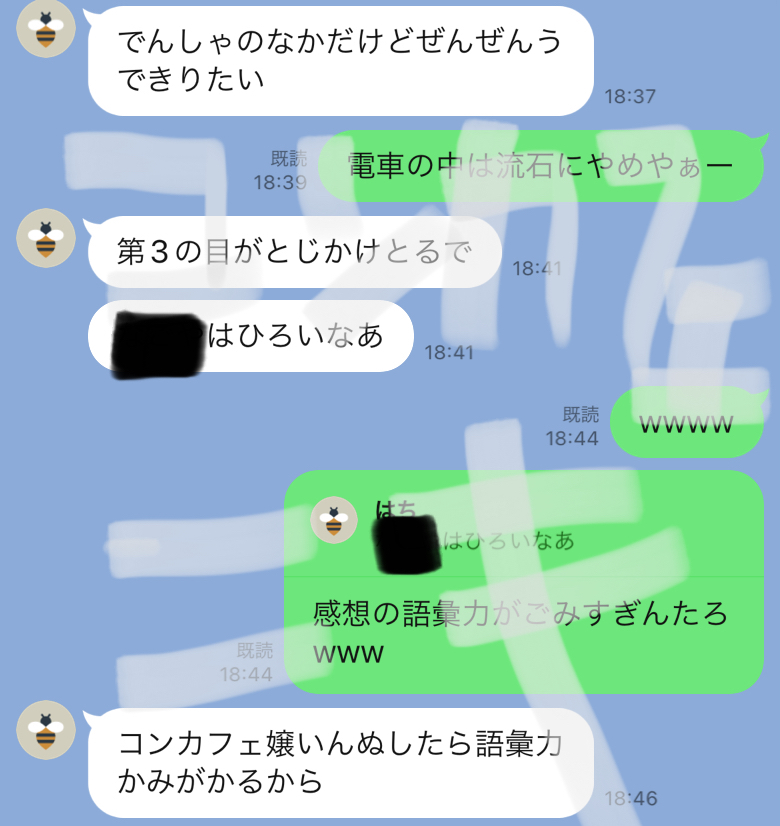The image size is (780, 826).
Task: Open the avatar beside コンカフェ嬢いんぬしたら message
Action: (x=46, y=730)
